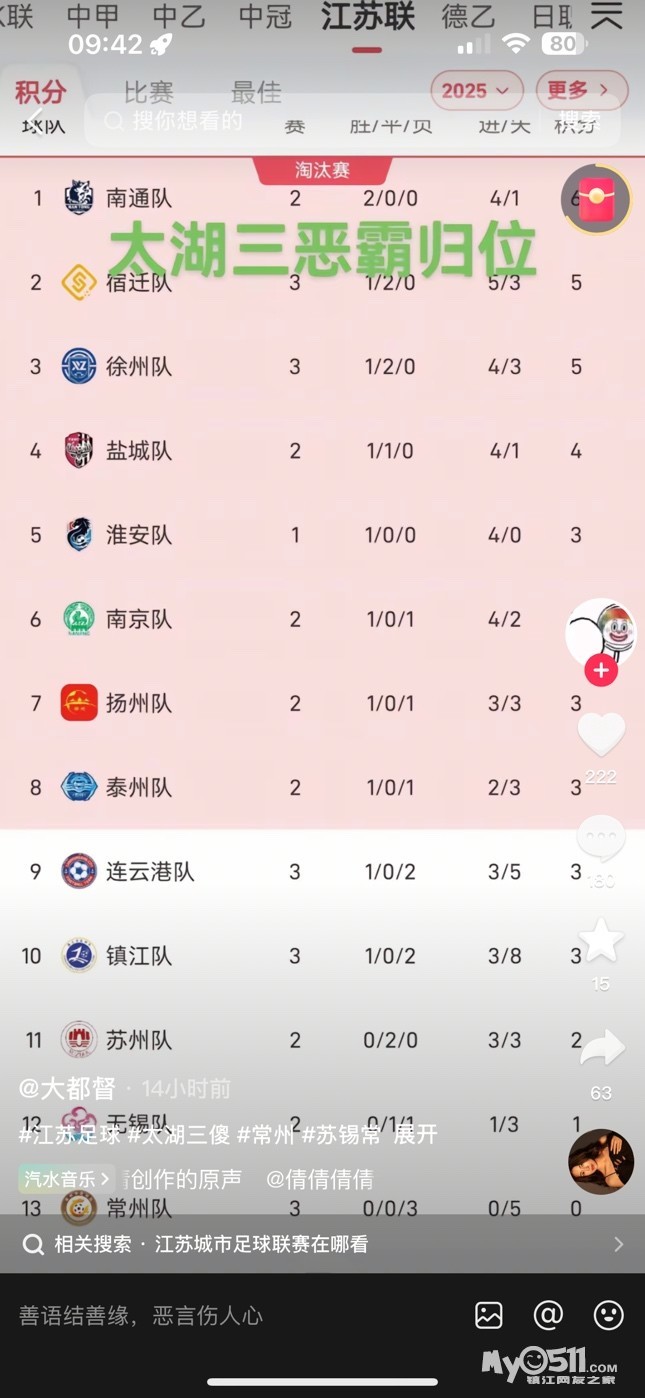Open the red envelope reward icon
Screen dimensions: 645x1398
tap(596, 198)
